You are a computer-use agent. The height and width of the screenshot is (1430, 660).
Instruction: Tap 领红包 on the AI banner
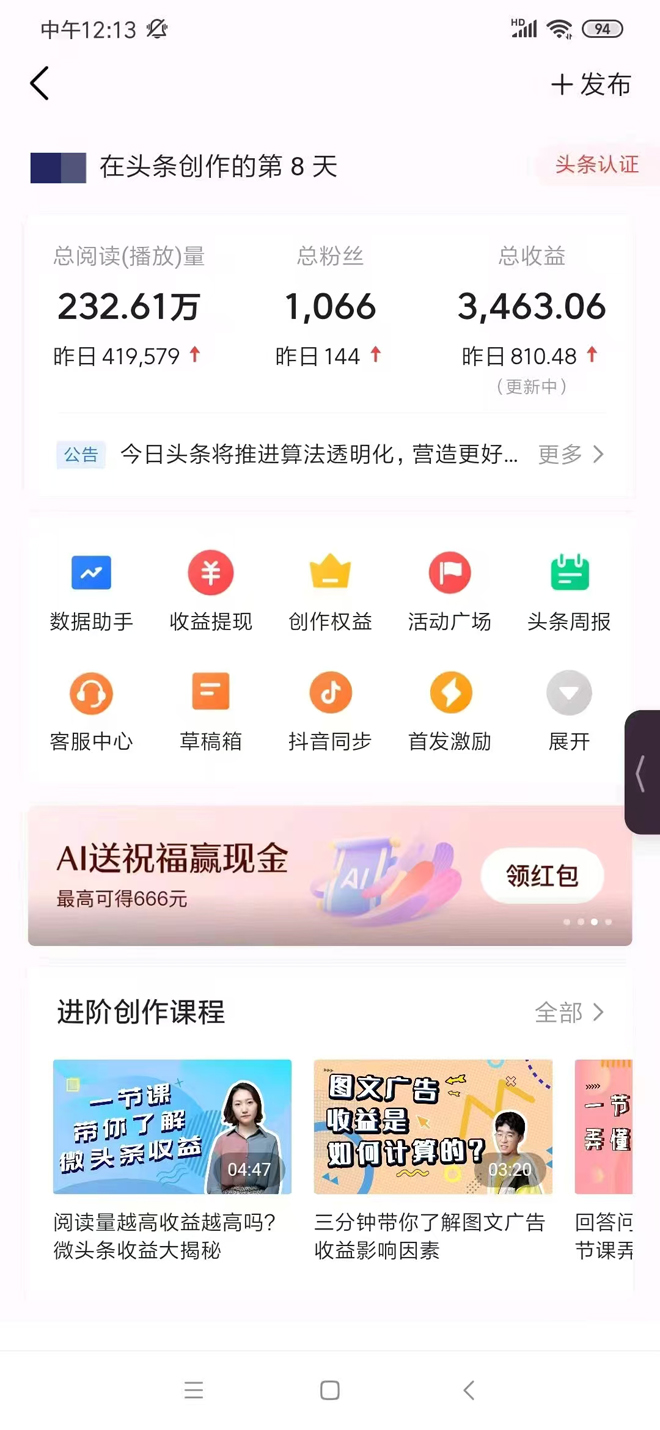pyautogui.click(x=542, y=876)
